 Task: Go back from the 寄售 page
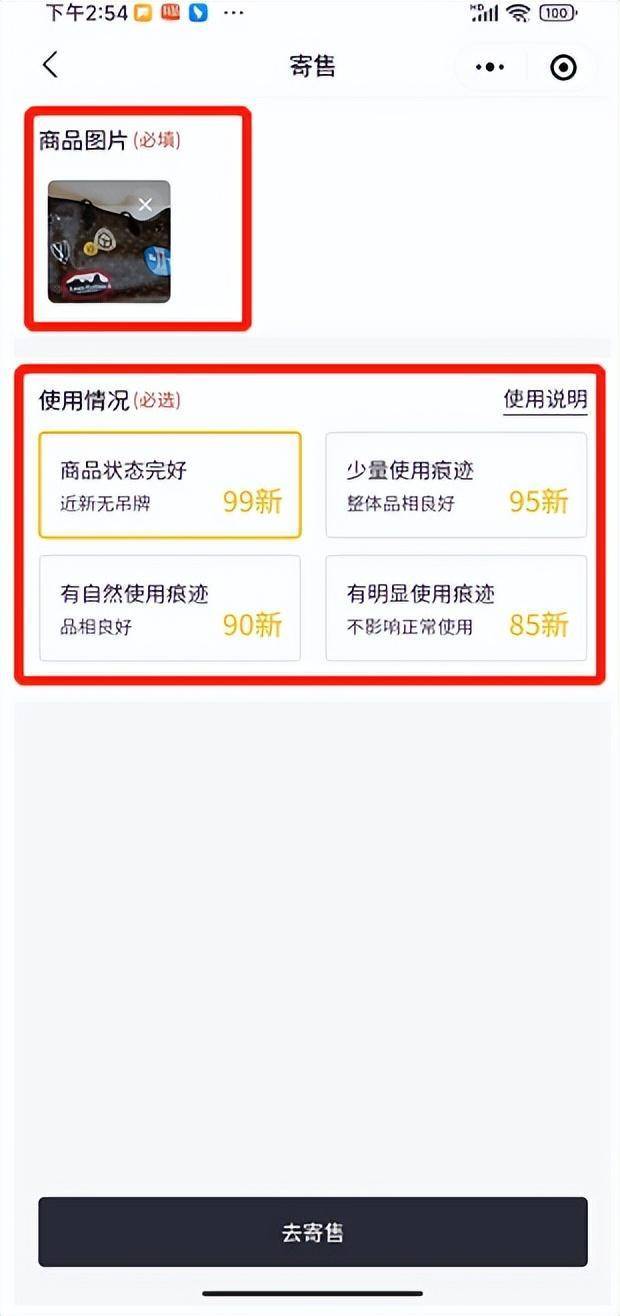click(50, 66)
